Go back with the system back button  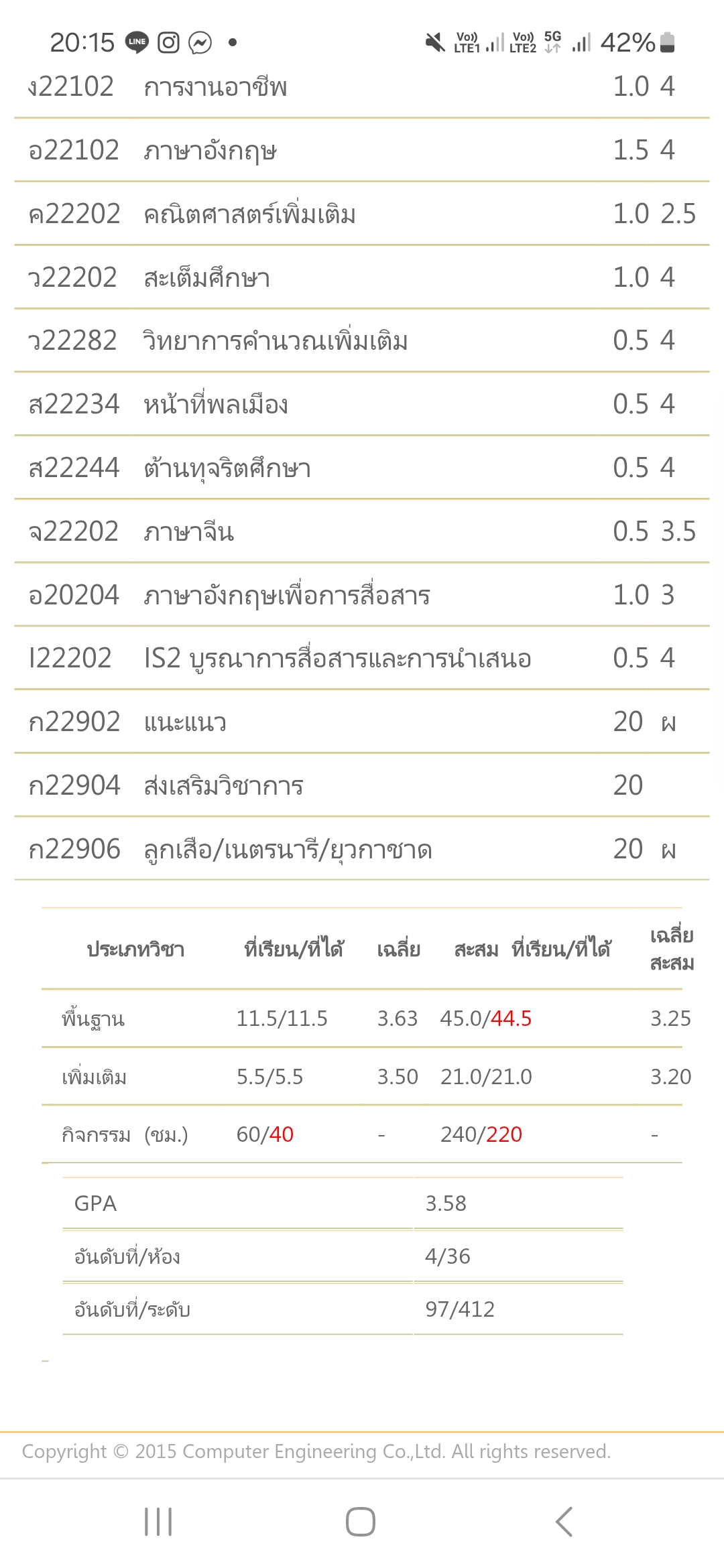(564, 1521)
